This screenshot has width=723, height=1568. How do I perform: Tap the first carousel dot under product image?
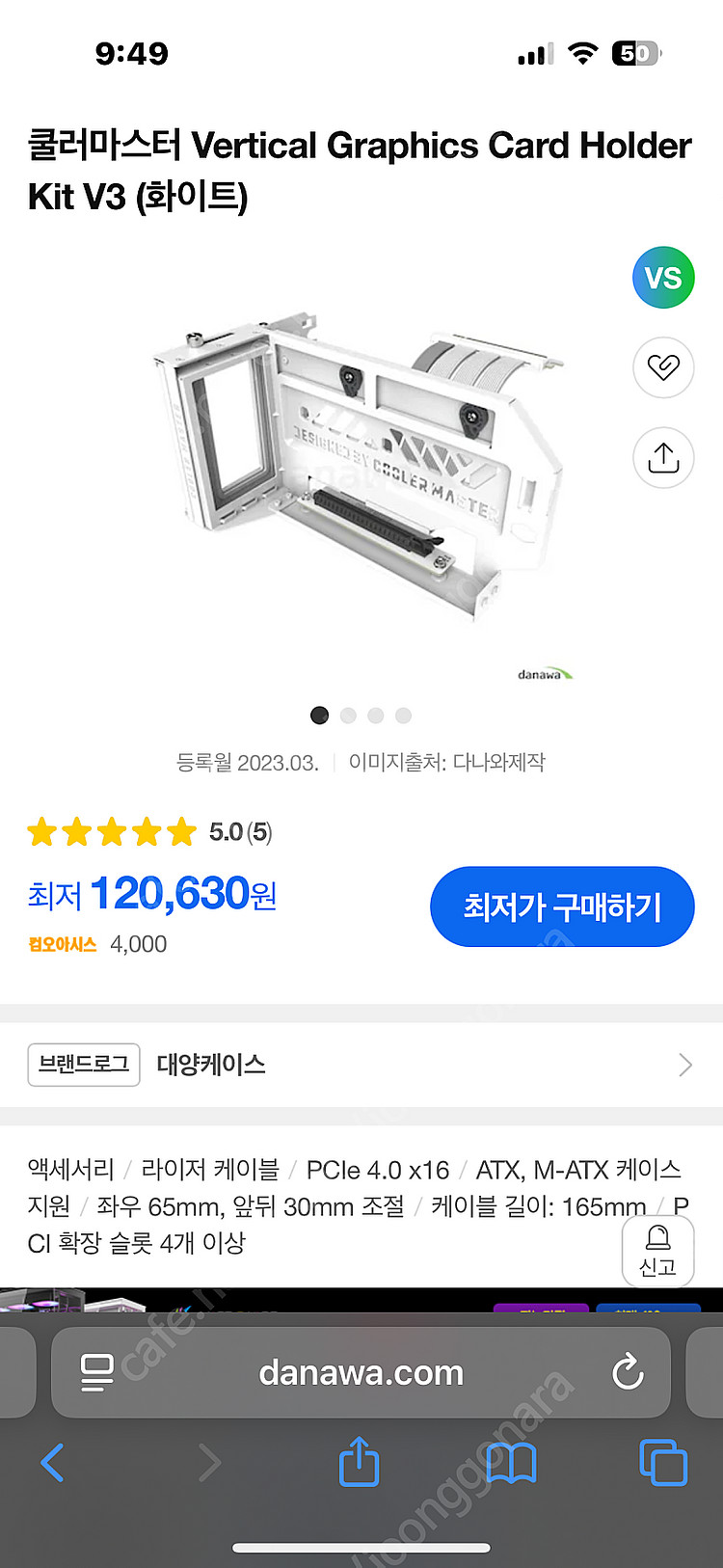click(319, 716)
